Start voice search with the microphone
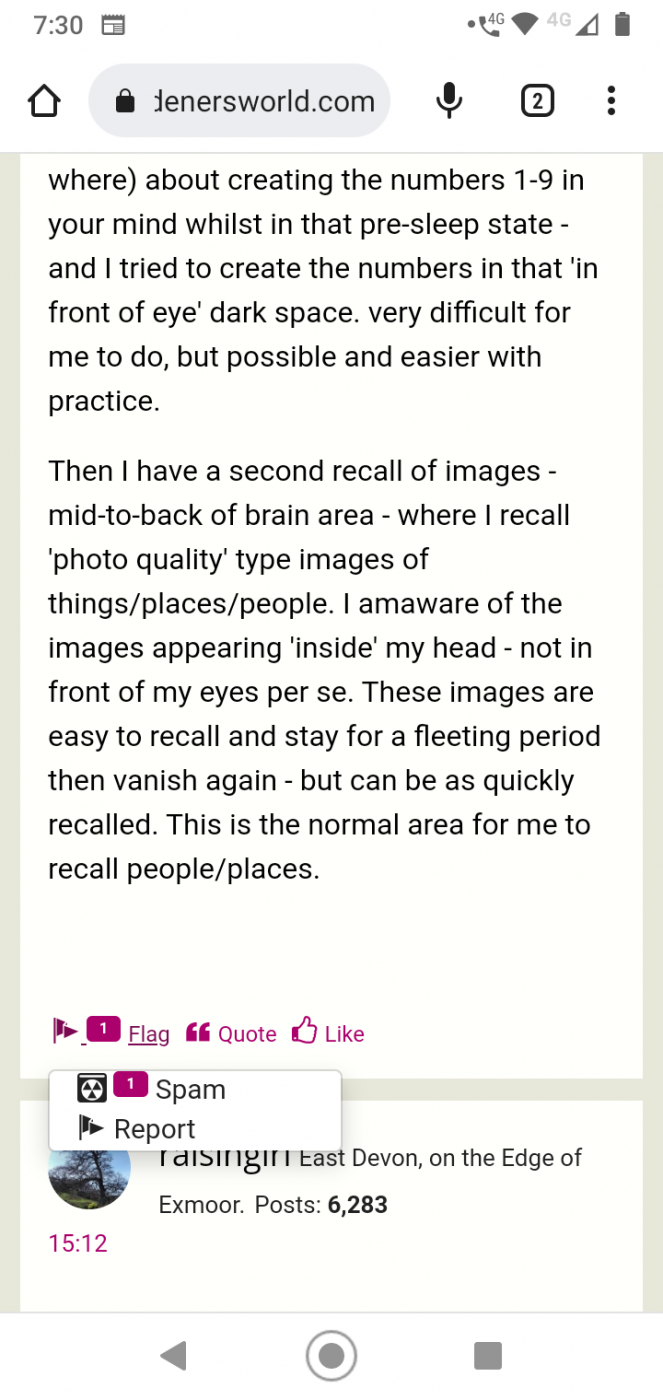The height and width of the screenshot is (1400, 663). [450, 101]
